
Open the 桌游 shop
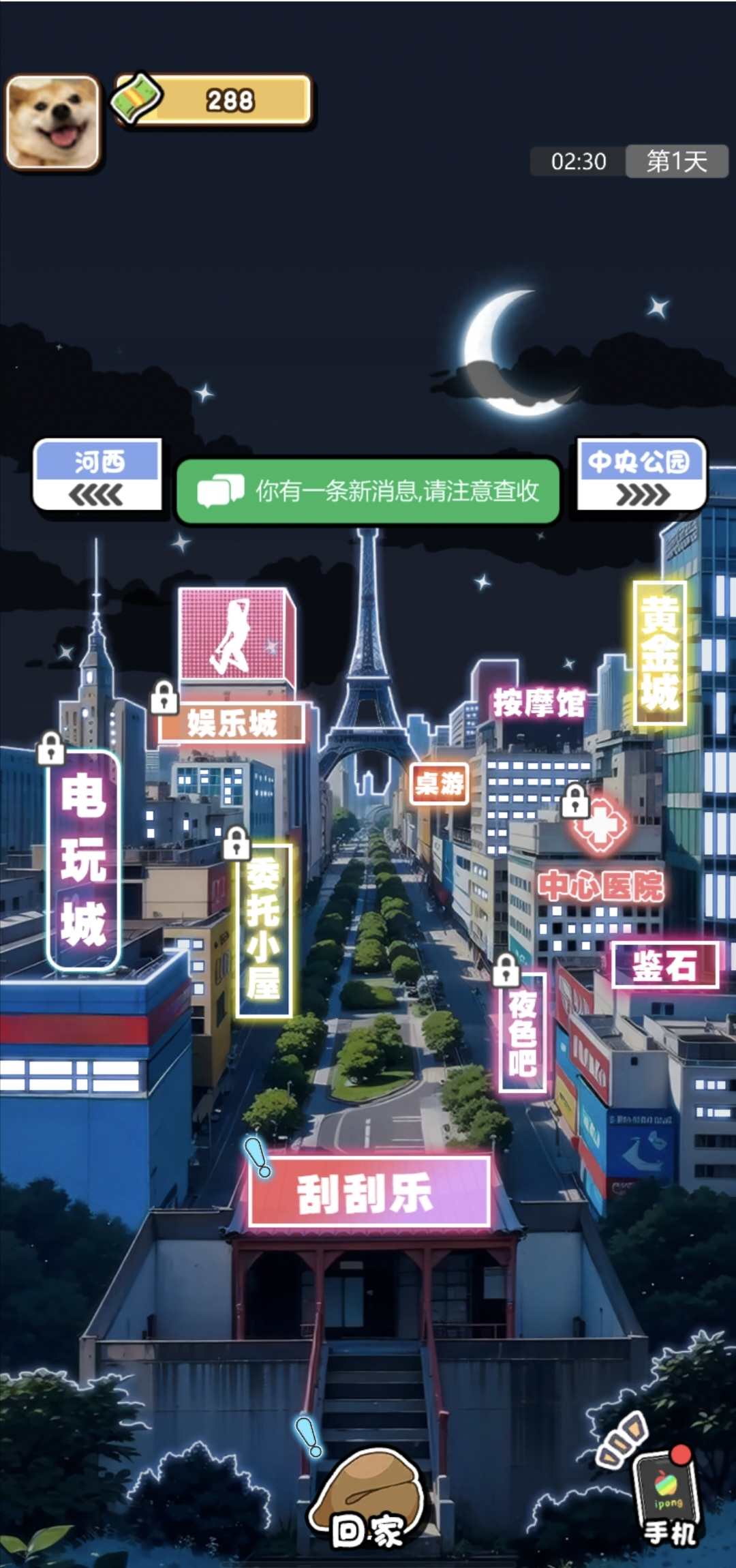click(x=440, y=784)
